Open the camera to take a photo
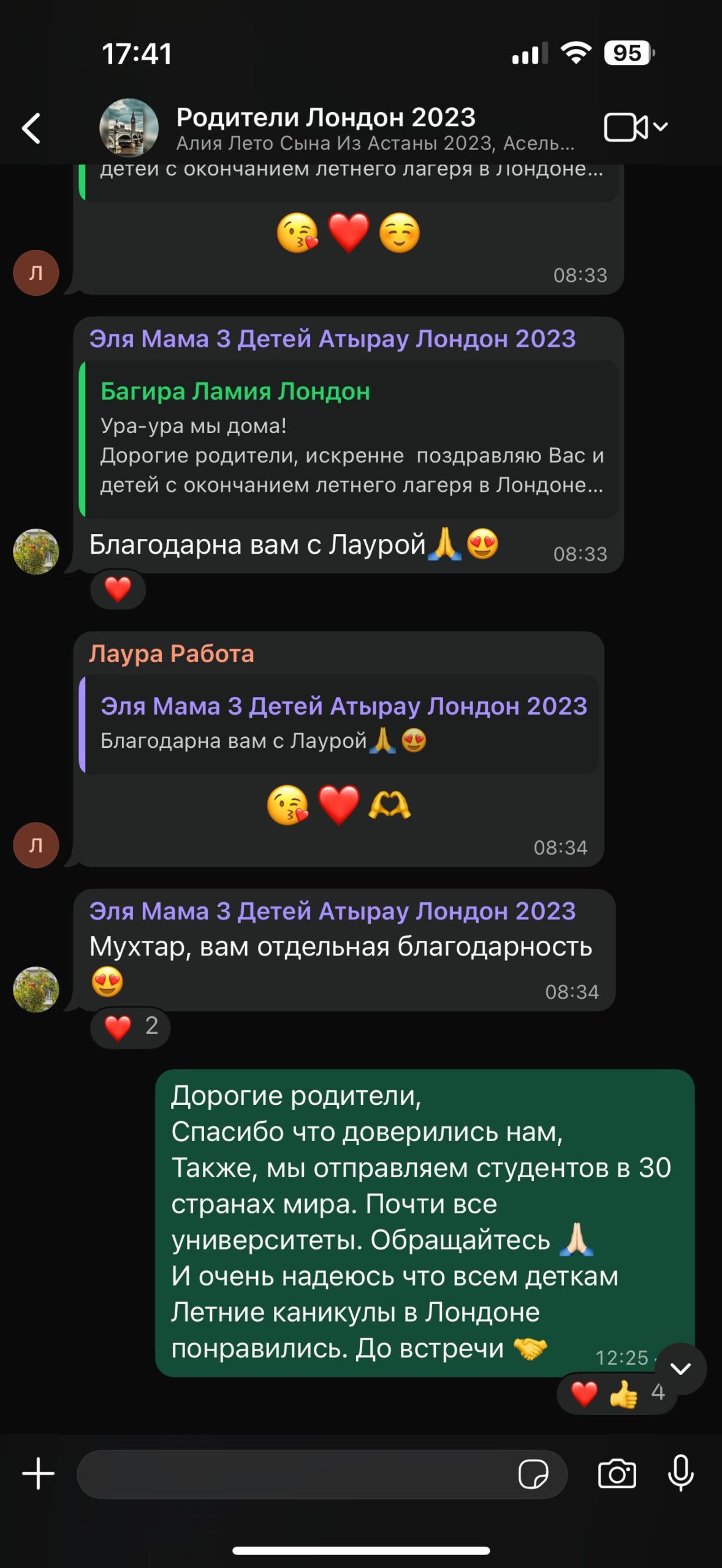 click(x=617, y=1474)
